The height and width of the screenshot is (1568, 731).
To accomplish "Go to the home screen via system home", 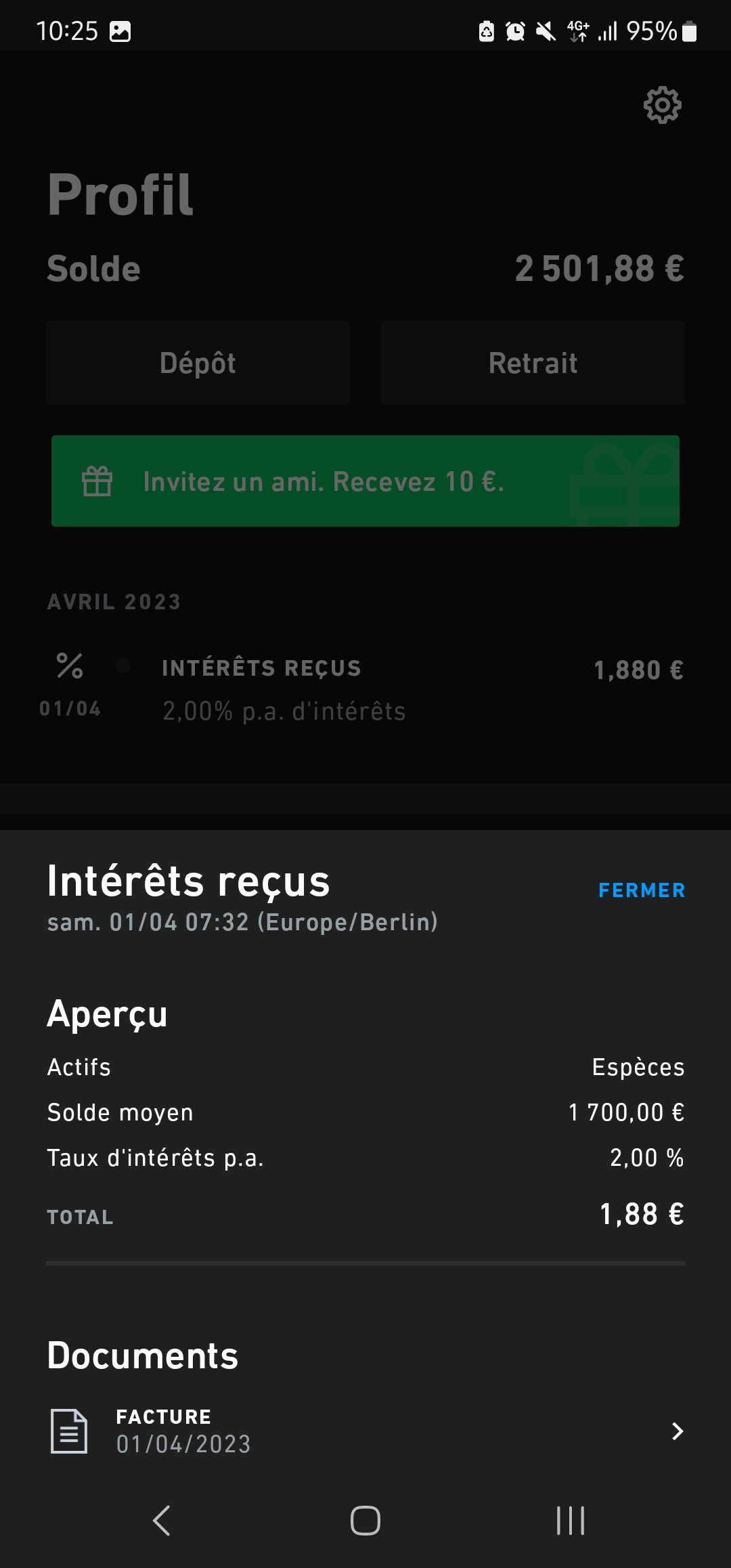I will pos(365,1521).
